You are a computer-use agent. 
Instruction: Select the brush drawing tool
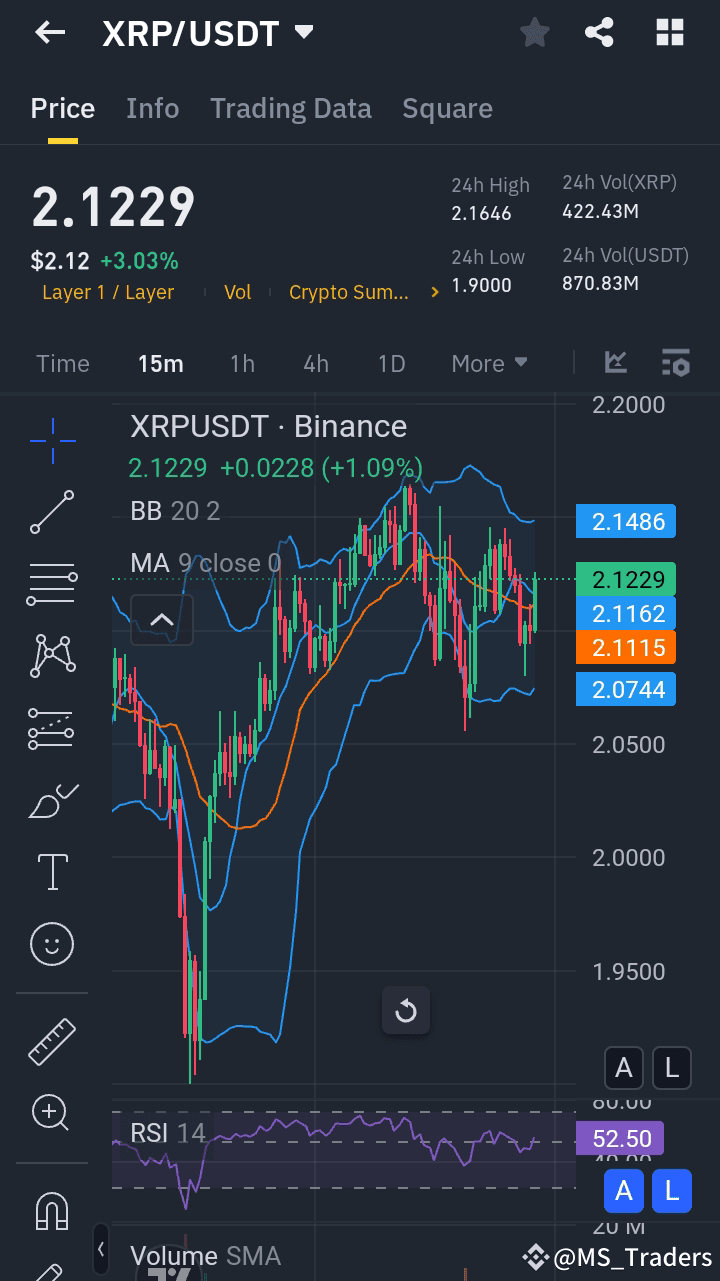pos(51,799)
